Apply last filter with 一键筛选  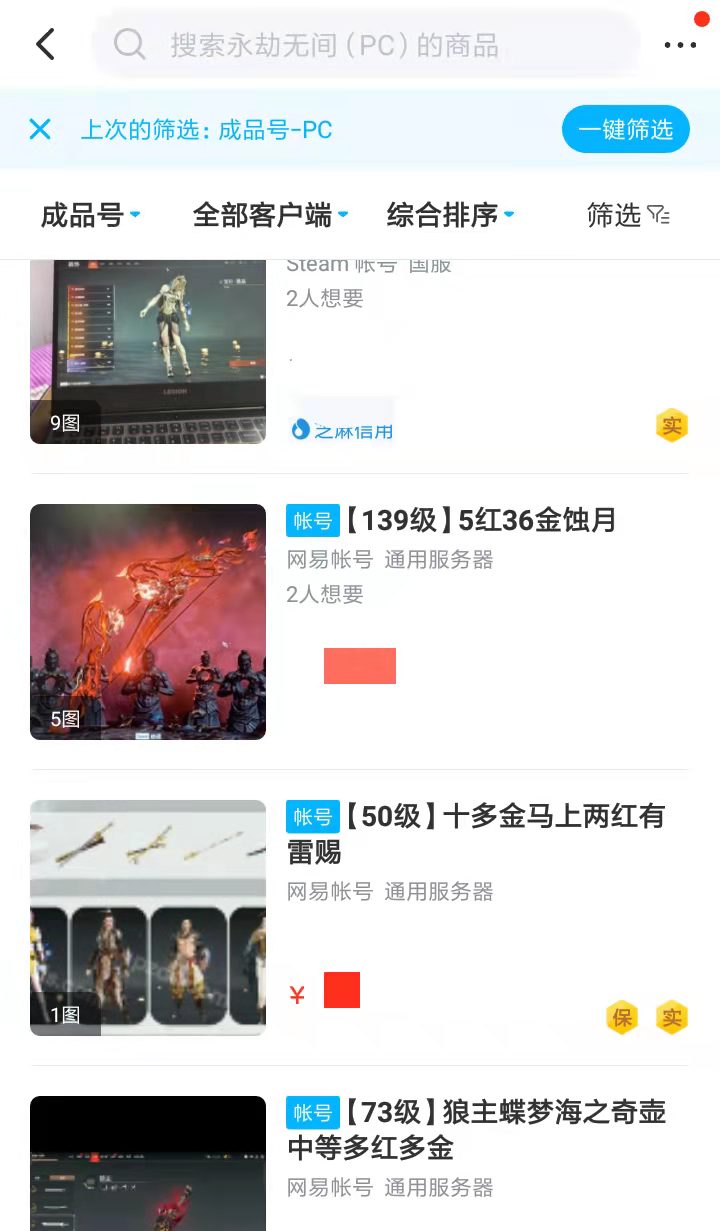(625, 129)
